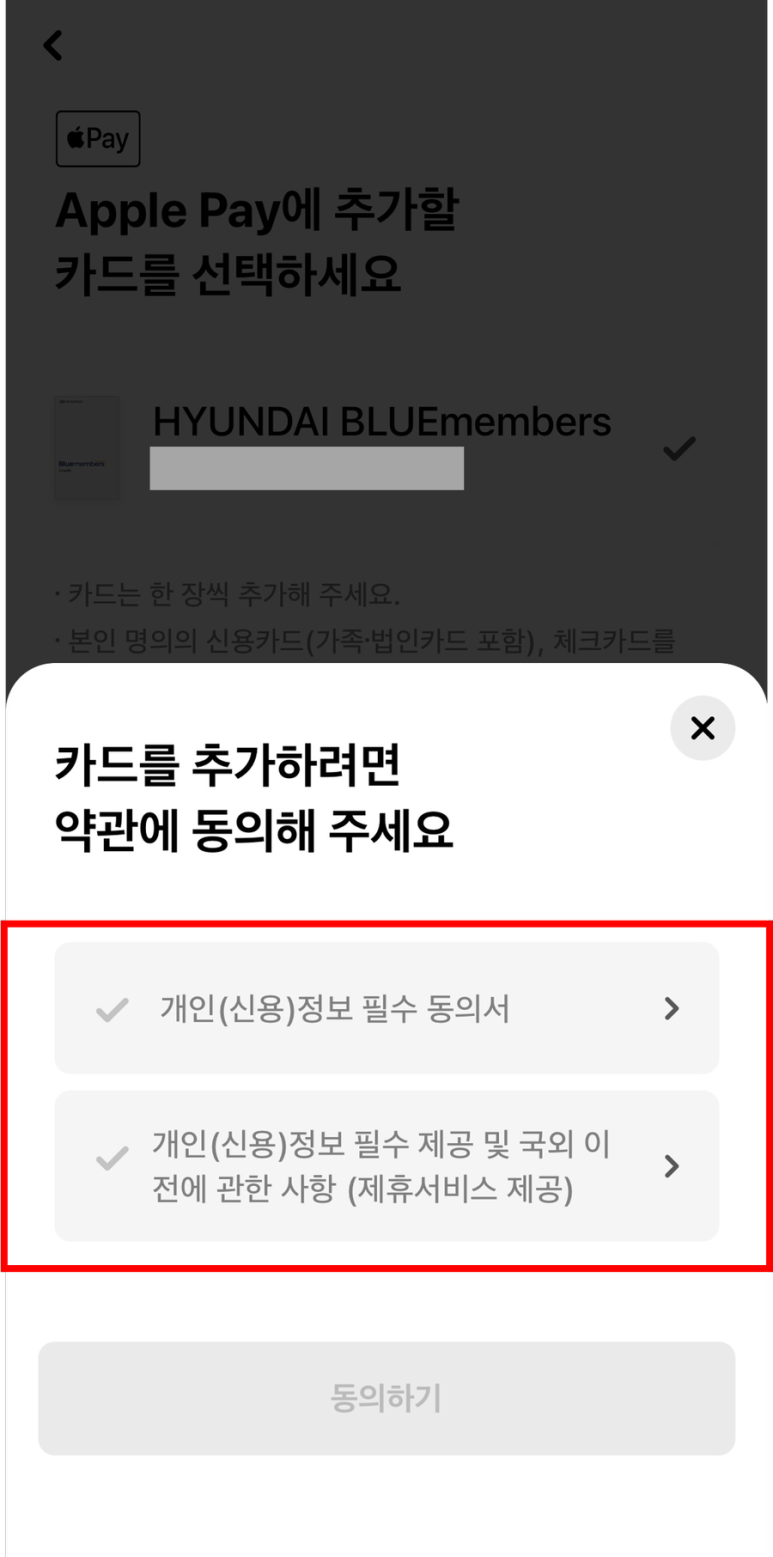Check 개인(신용)정보 필수 동의서 agreement
This screenshot has width=773, height=1557.
pyautogui.click(x=111, y=1010)
